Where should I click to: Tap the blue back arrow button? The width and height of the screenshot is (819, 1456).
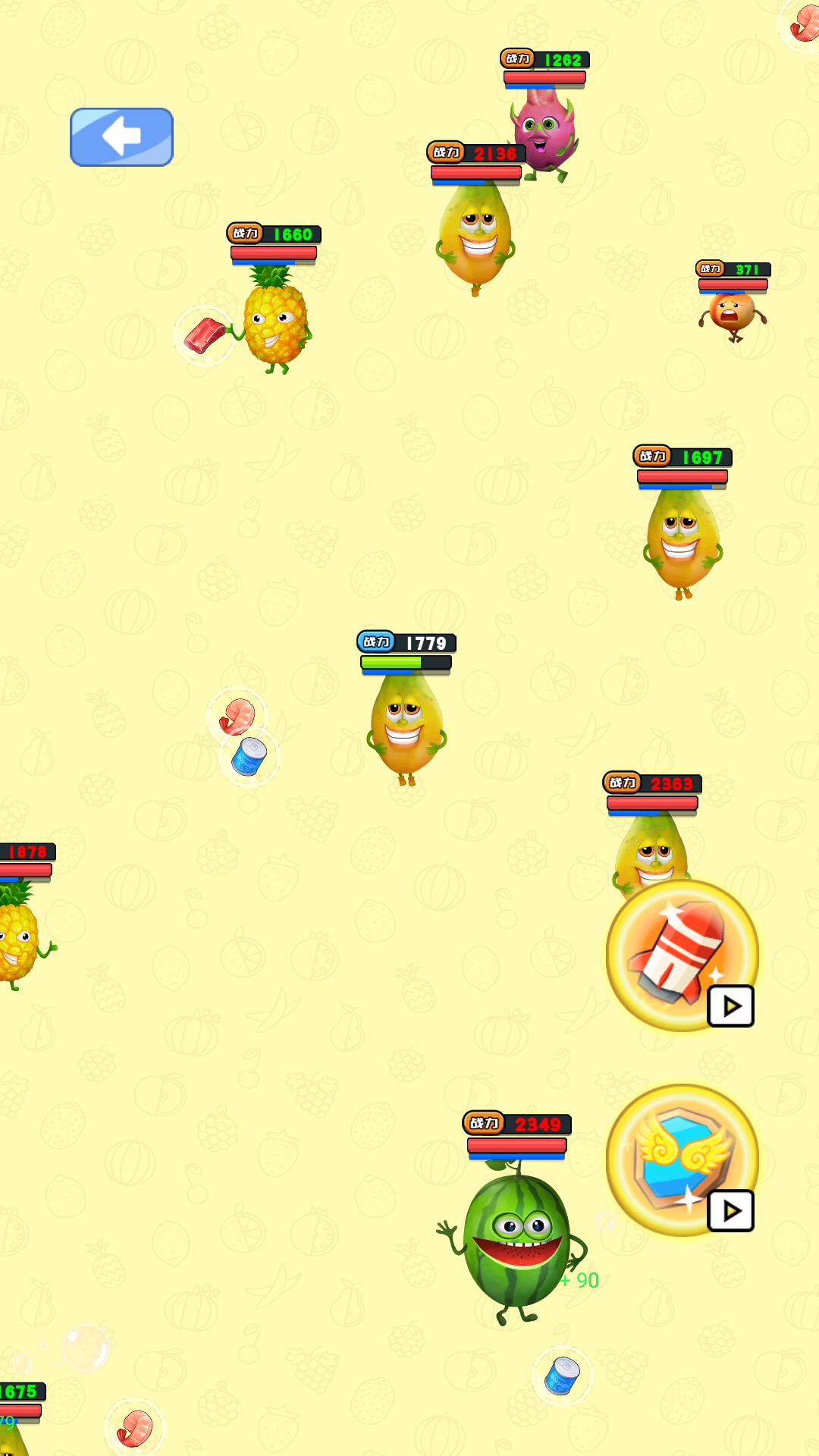coord(121,137)
